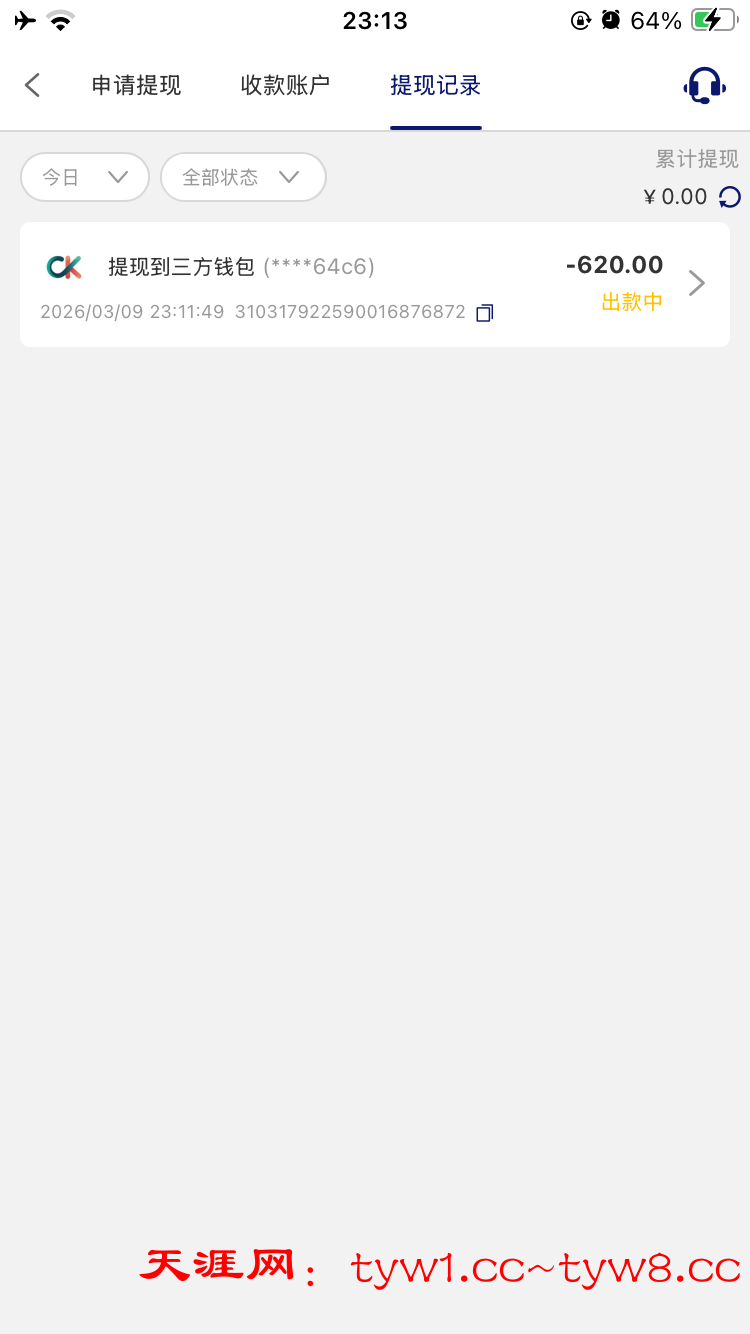The height and width of the screenshot is (1334, 750).
Task: Select the 提现记录 tab
Action: (x=435, y=86)
